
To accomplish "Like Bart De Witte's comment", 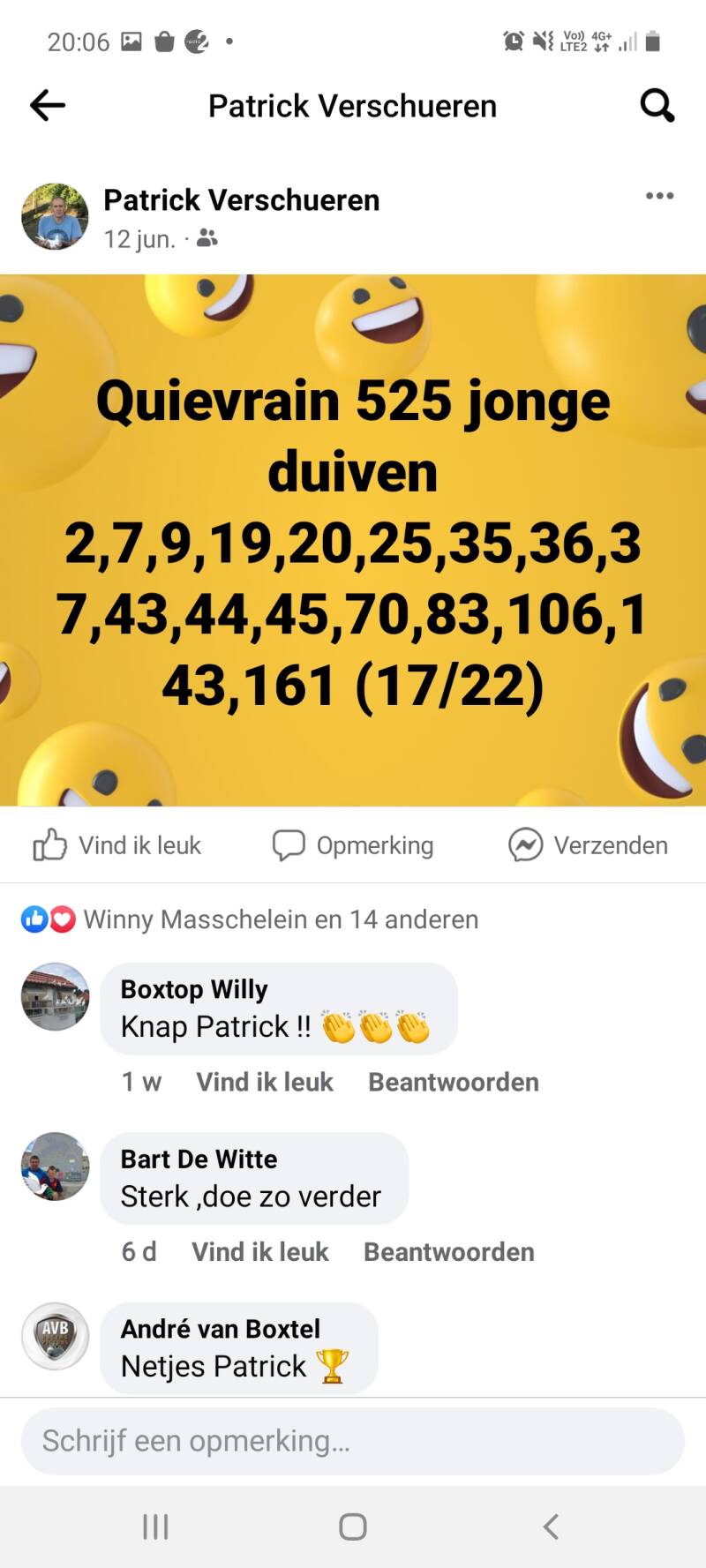I will point(259,1252).
